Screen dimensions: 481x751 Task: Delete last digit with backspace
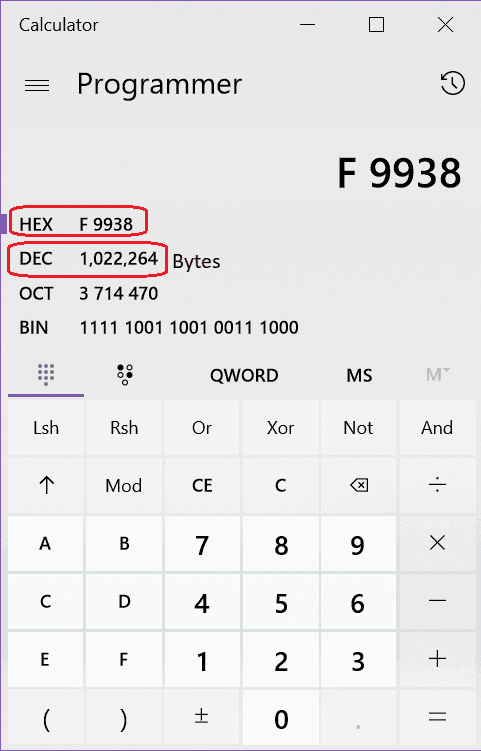click(359, 486)
